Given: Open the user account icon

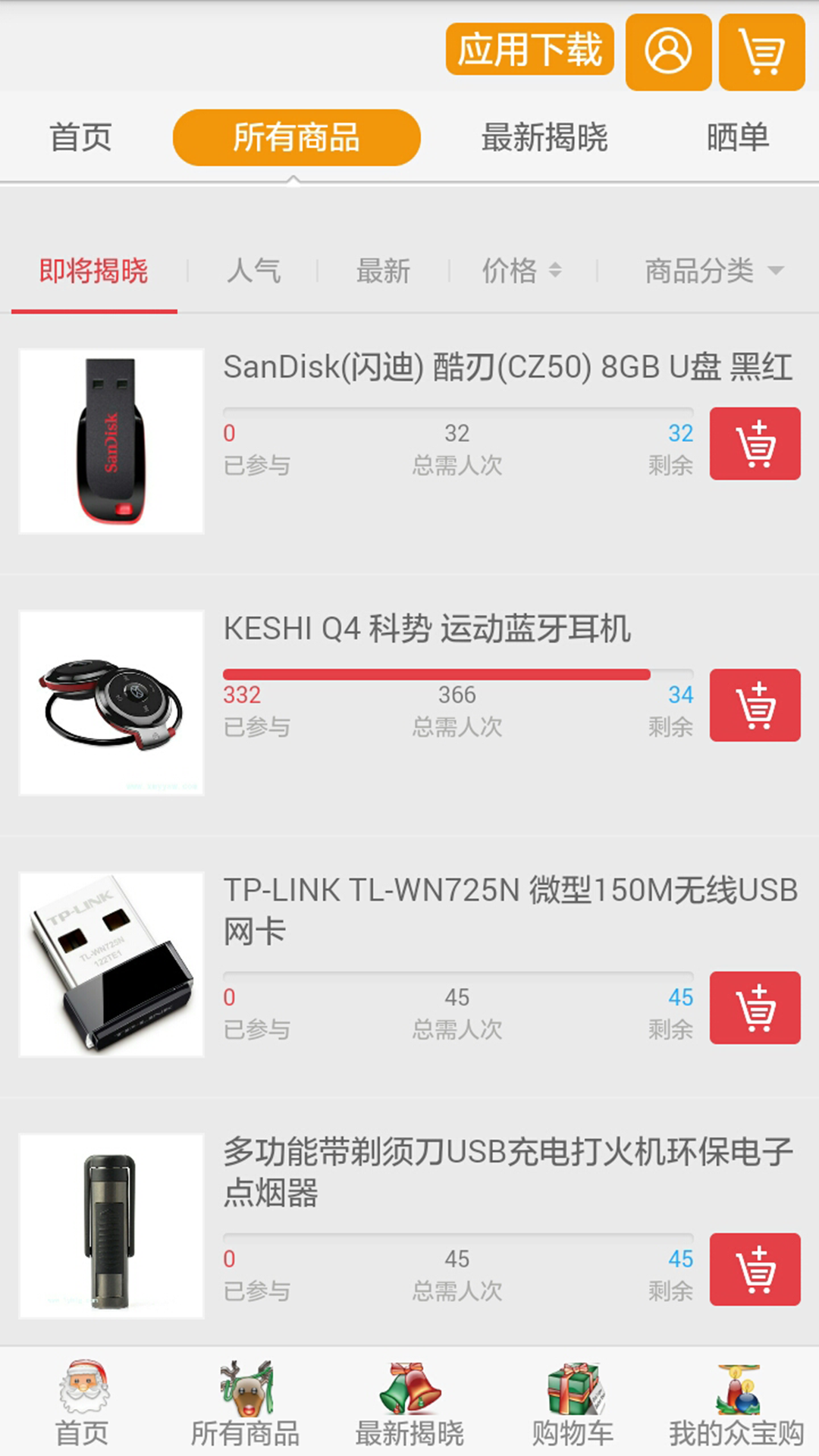Looking at the screenshot, I should point(668,52).
